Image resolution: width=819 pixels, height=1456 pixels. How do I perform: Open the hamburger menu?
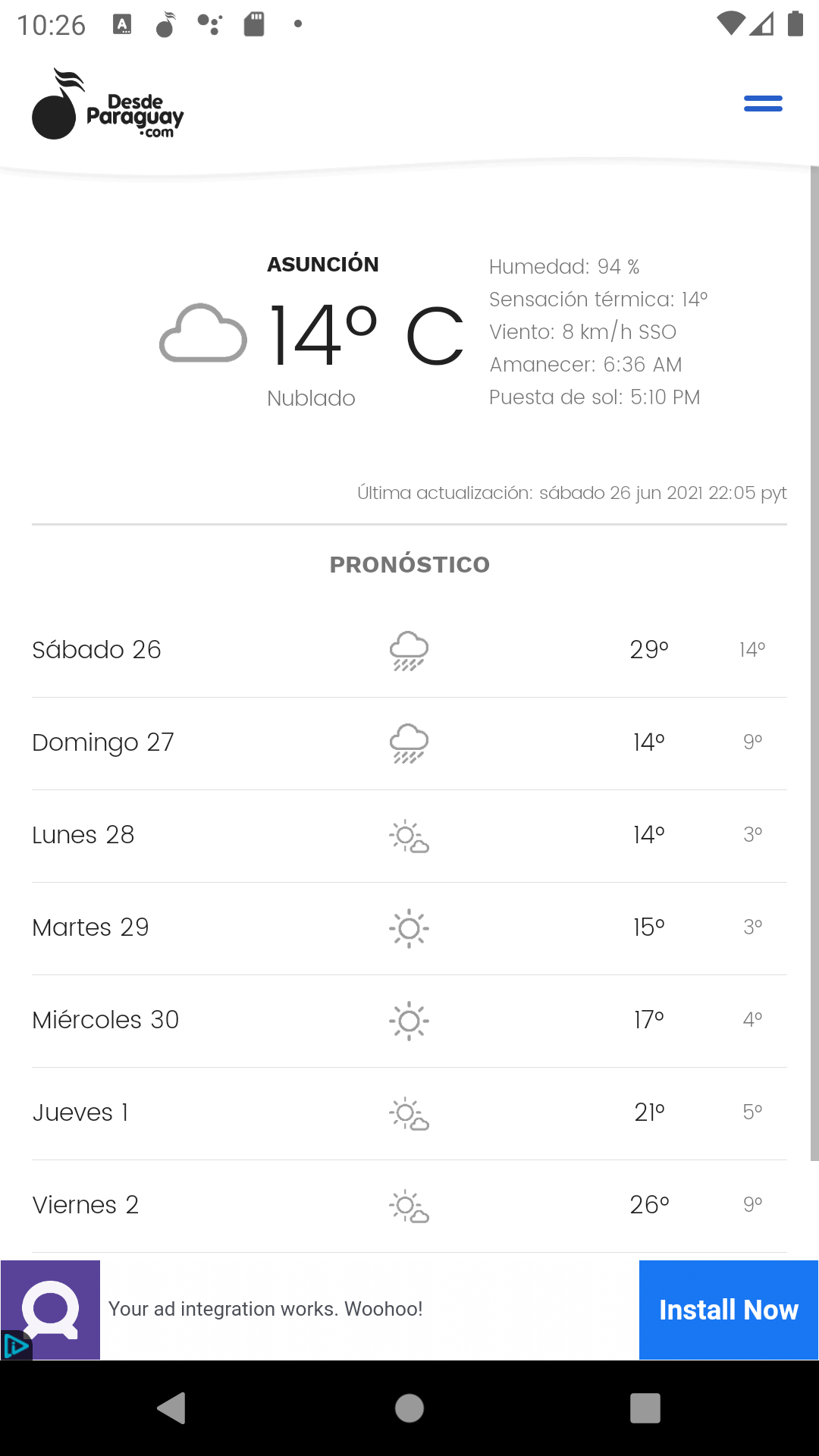click(763, 104)
